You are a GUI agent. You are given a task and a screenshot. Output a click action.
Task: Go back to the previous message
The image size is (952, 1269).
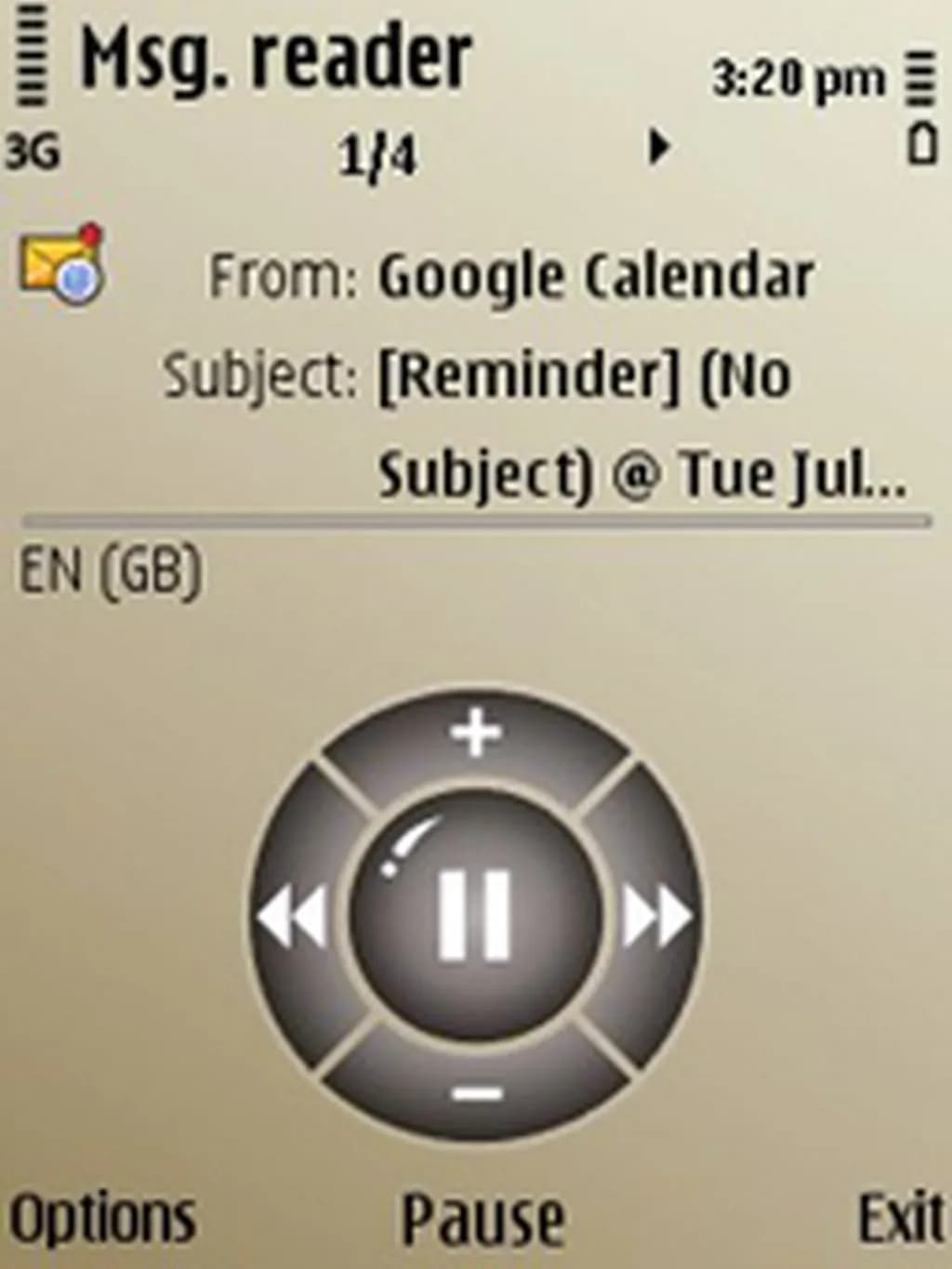click(x=294, y=916)
